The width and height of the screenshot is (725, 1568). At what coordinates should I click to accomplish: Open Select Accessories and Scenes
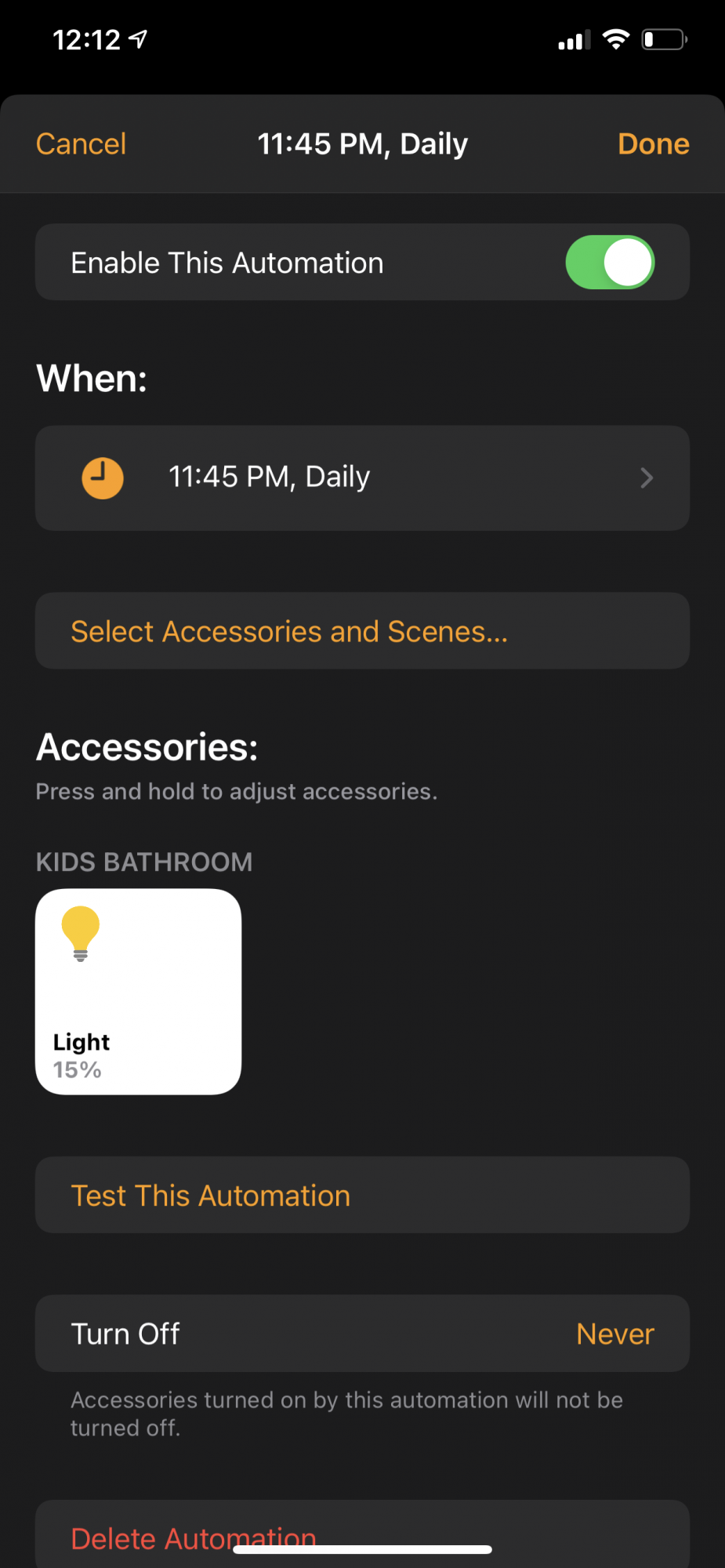[x=362, y=631]
